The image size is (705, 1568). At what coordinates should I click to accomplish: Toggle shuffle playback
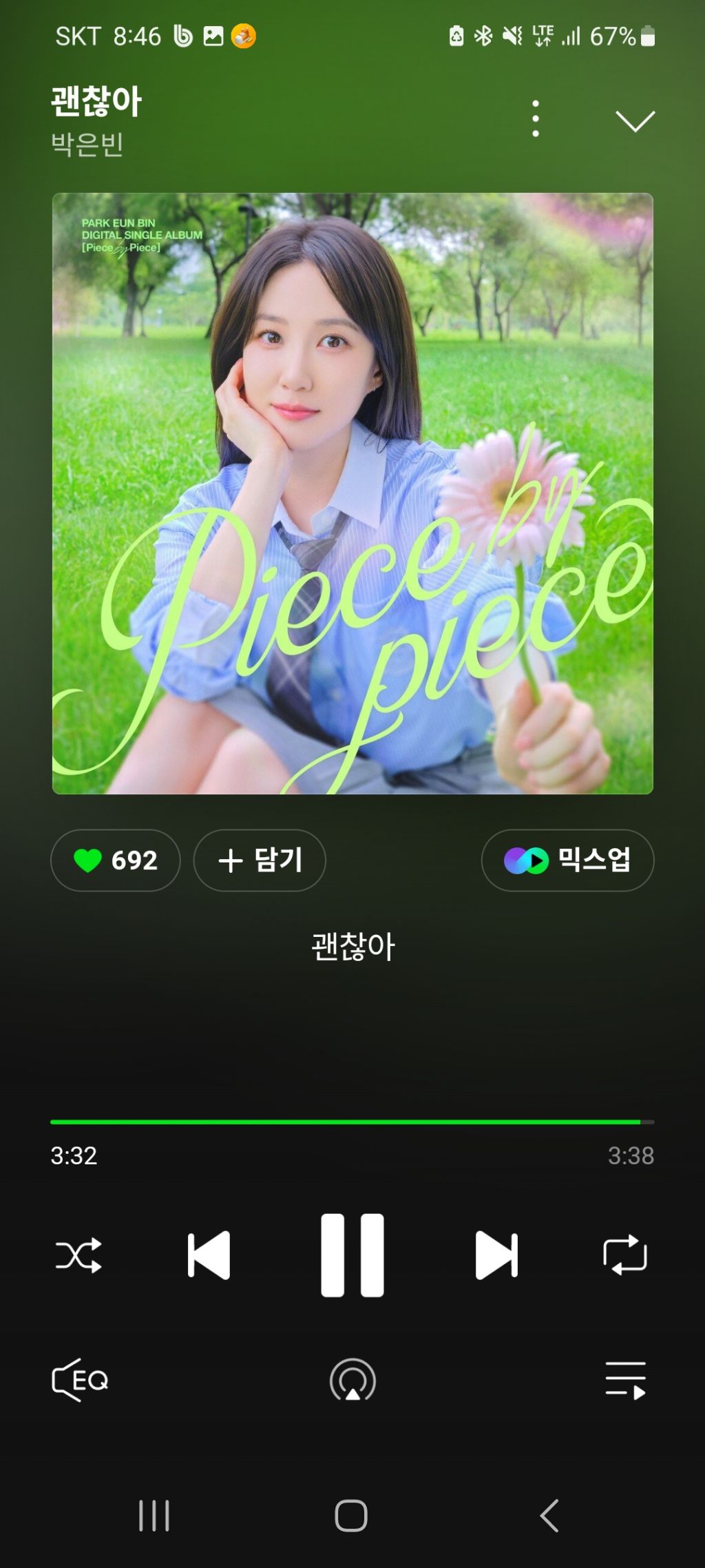[78, 1255]
